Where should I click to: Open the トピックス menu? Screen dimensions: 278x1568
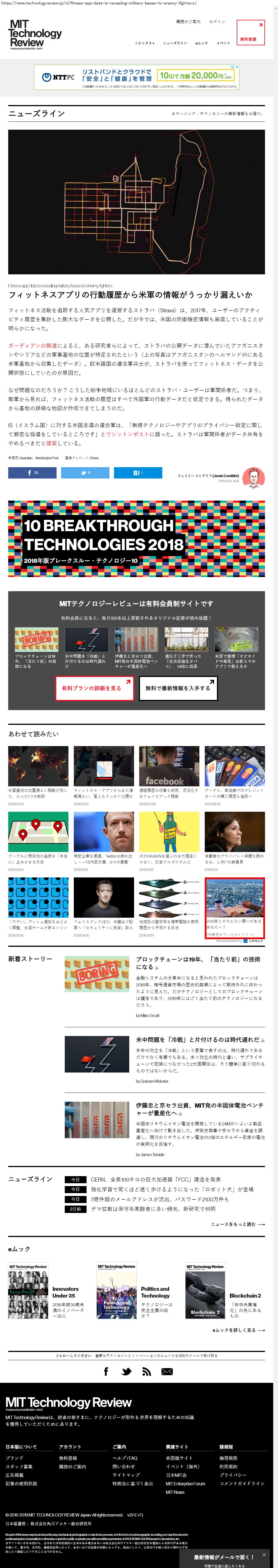144,43
